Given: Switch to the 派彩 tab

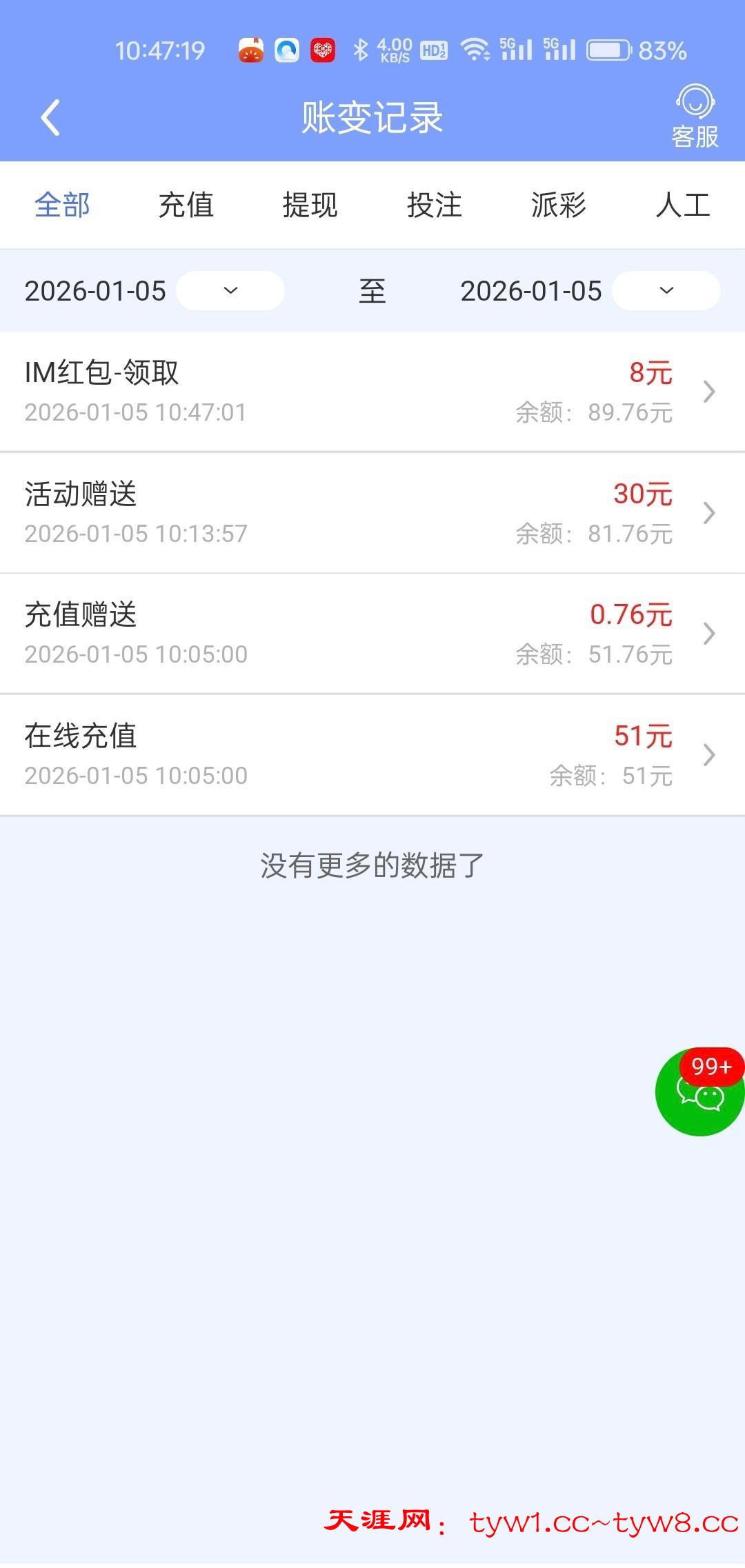Looking at the screenshot, I should tap(558, 205).
